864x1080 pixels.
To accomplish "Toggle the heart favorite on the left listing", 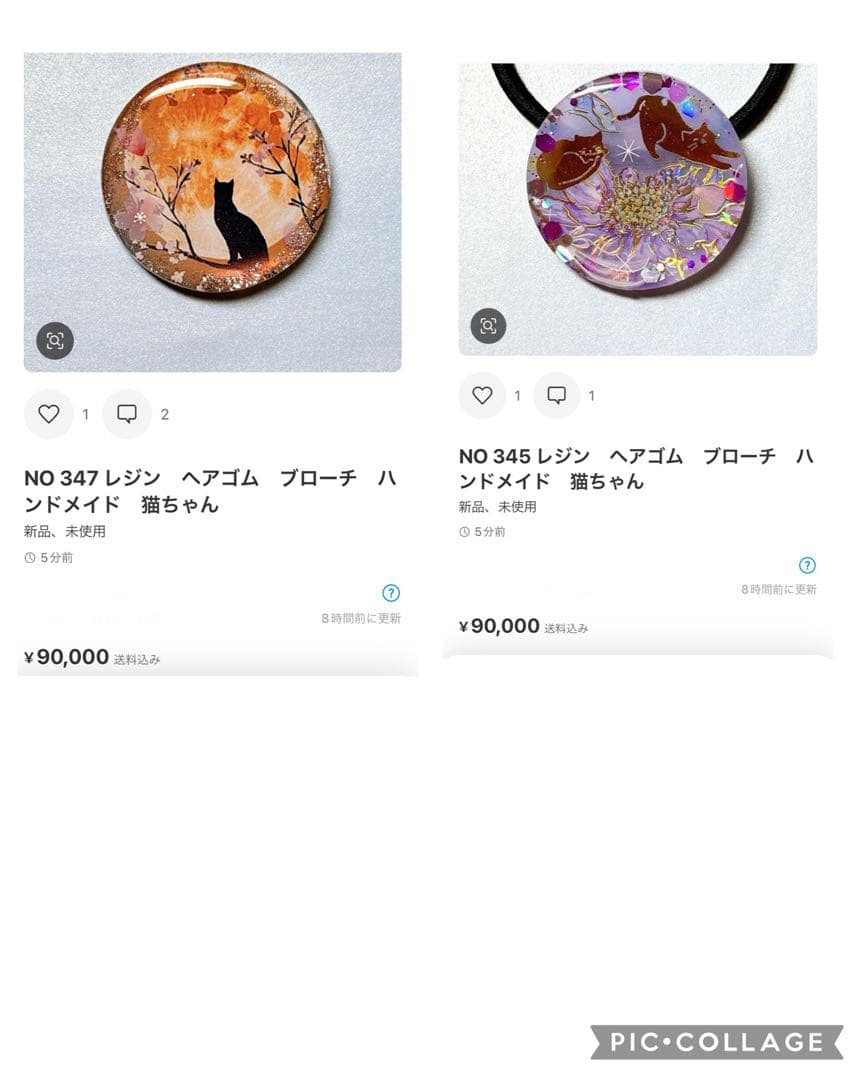I will coord(49,412).
